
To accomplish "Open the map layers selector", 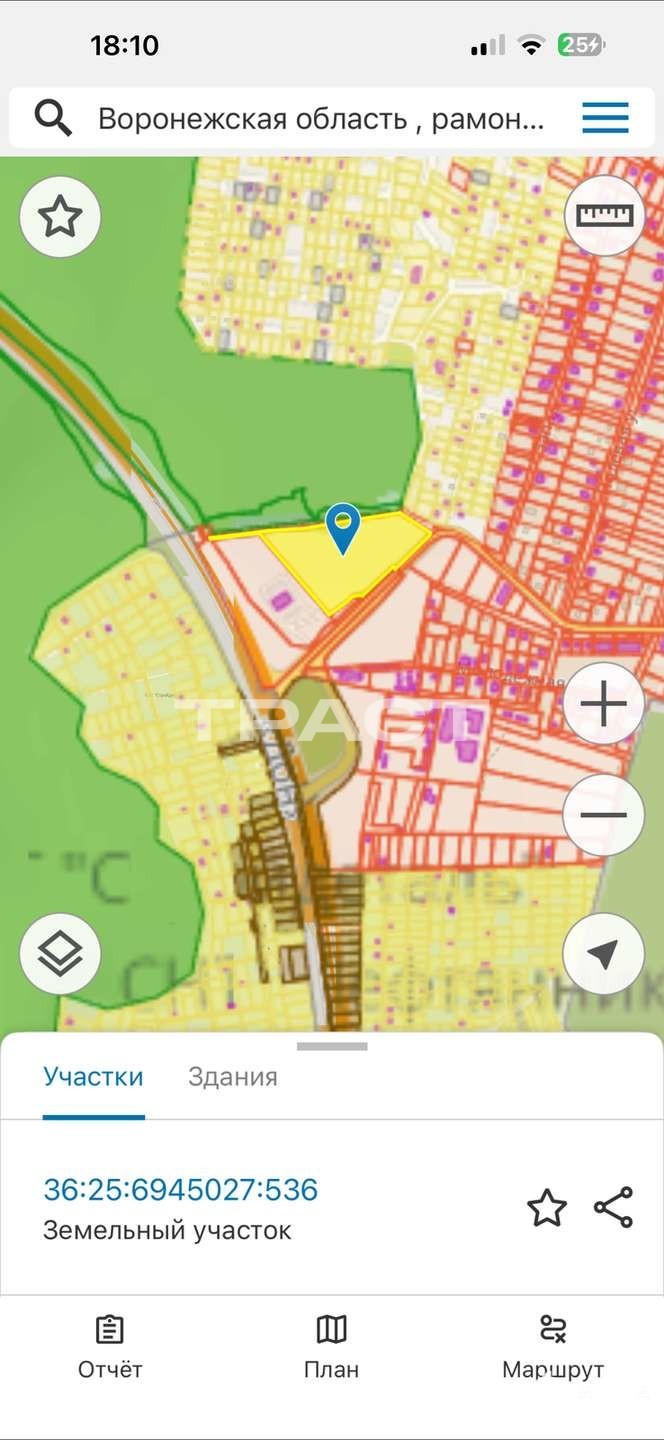I will tap(60, 954).
